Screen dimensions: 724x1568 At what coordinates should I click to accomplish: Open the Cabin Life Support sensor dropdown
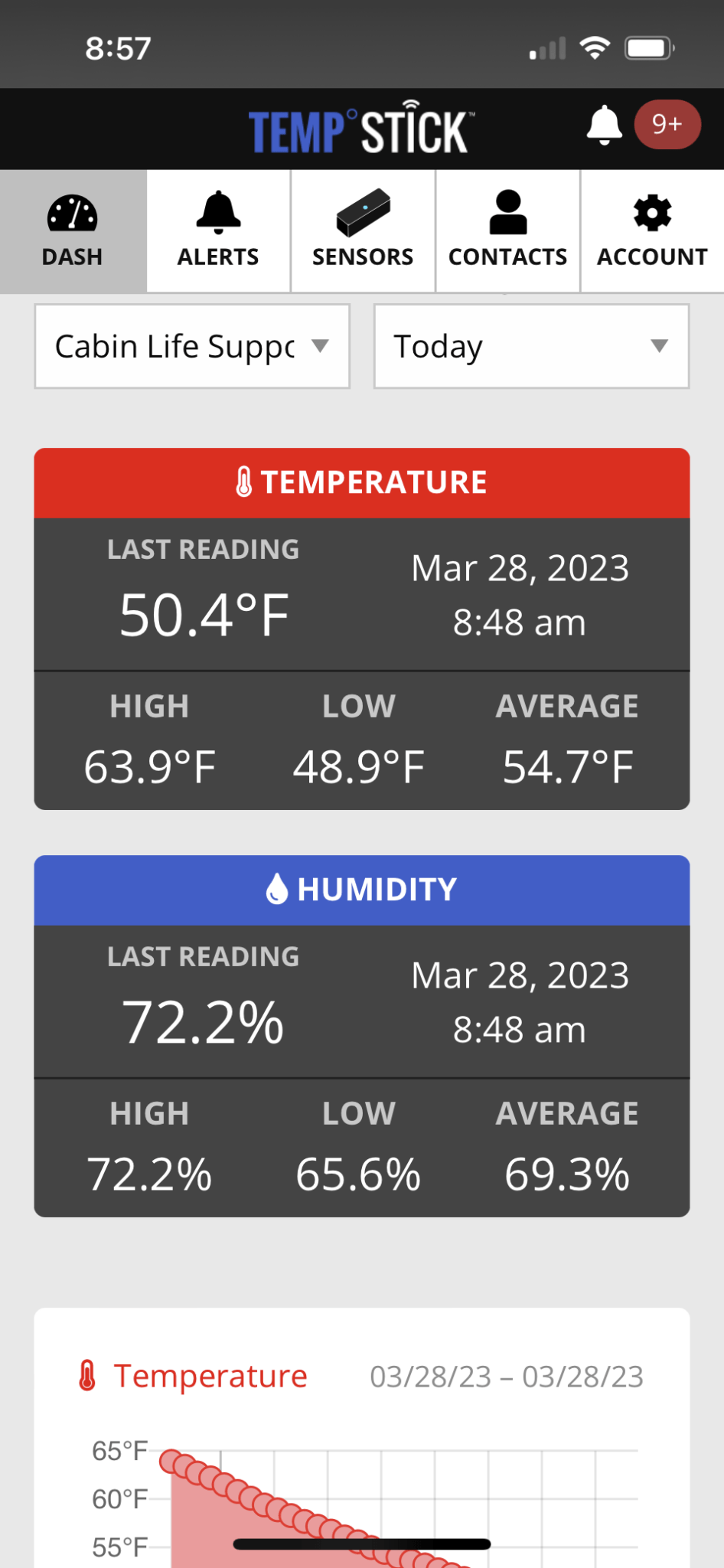[192, 346]
